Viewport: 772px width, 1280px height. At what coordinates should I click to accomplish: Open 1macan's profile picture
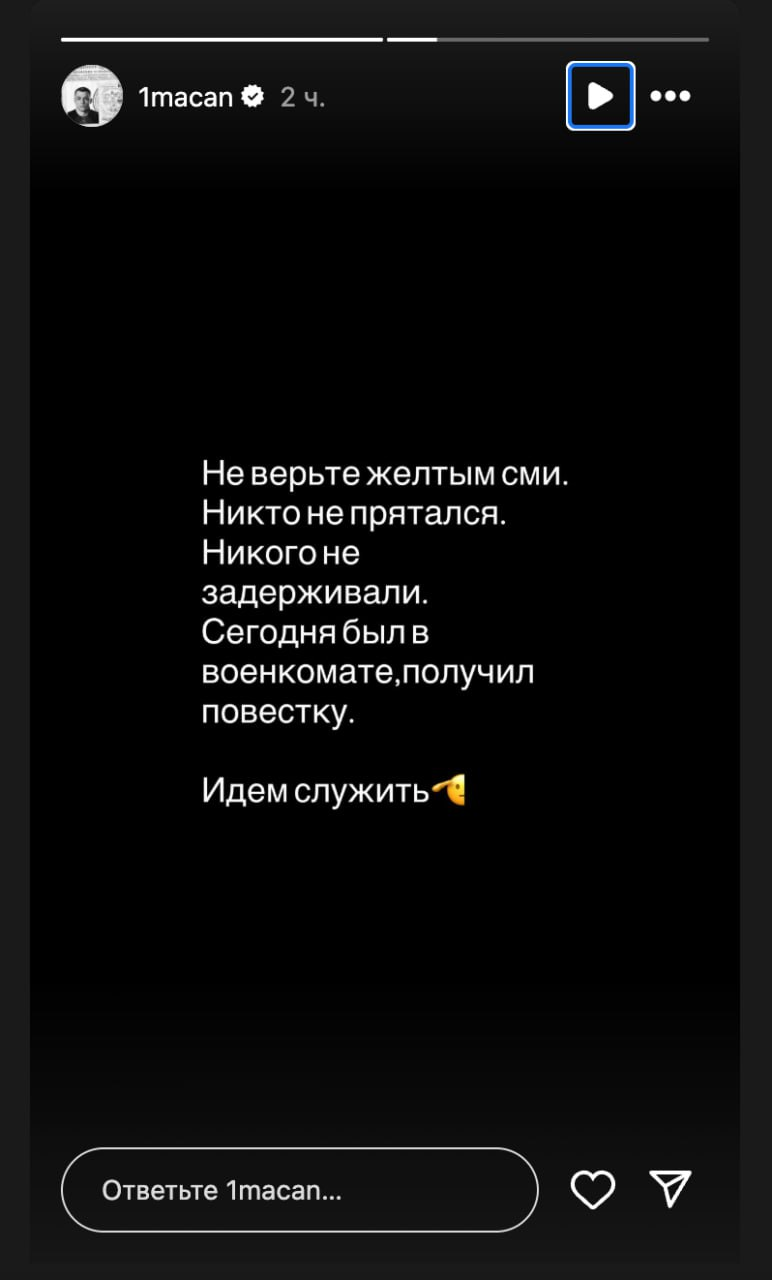pyautogui.click(x=92, y=96)
